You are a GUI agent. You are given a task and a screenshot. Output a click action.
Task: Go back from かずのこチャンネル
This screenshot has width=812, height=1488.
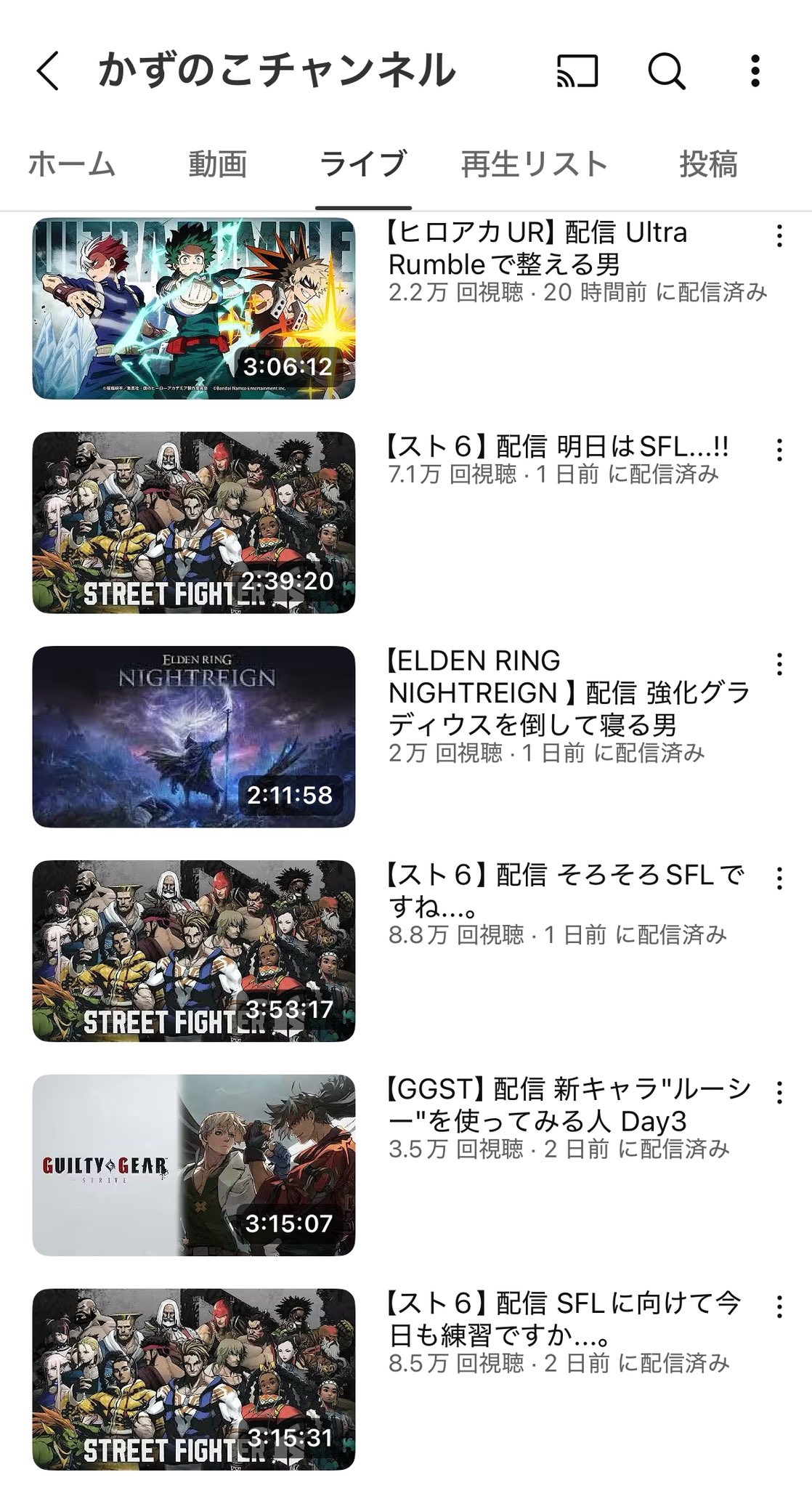click(48, 71)
